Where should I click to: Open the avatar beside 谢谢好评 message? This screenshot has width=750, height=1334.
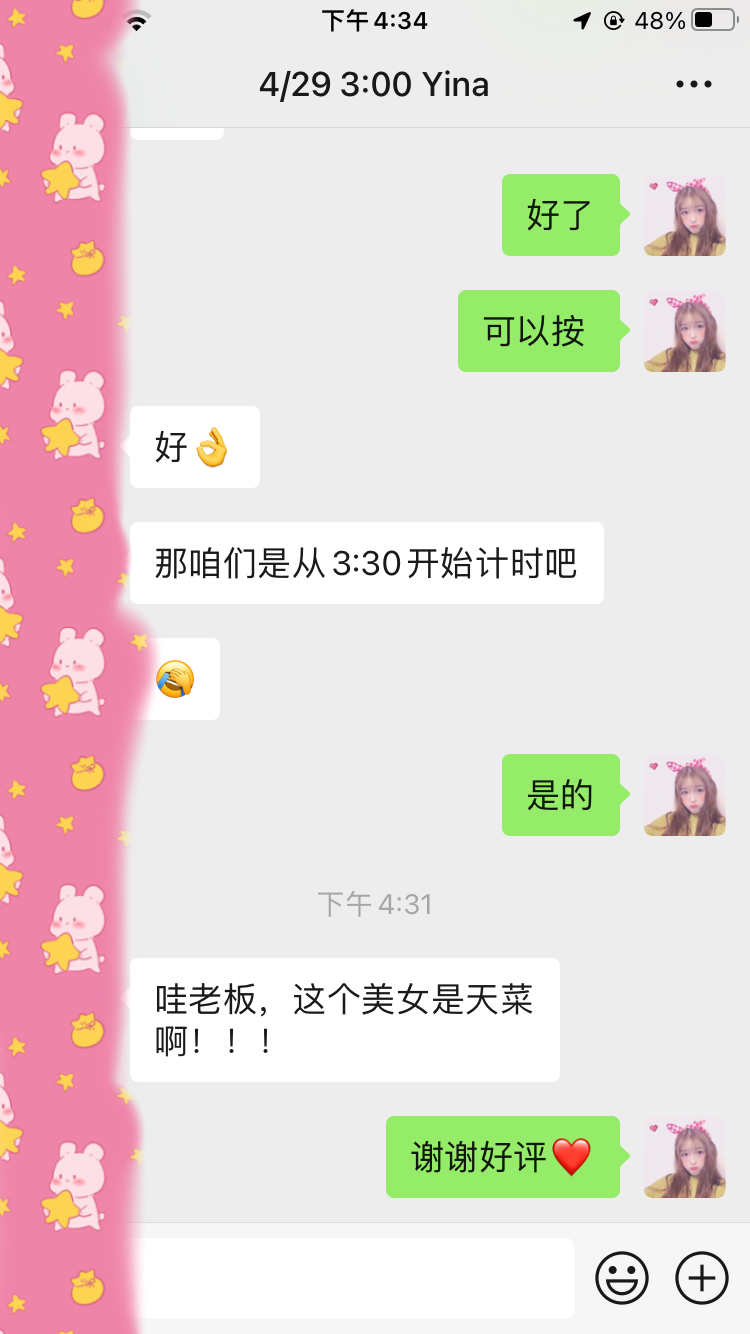coord(685,1157)
